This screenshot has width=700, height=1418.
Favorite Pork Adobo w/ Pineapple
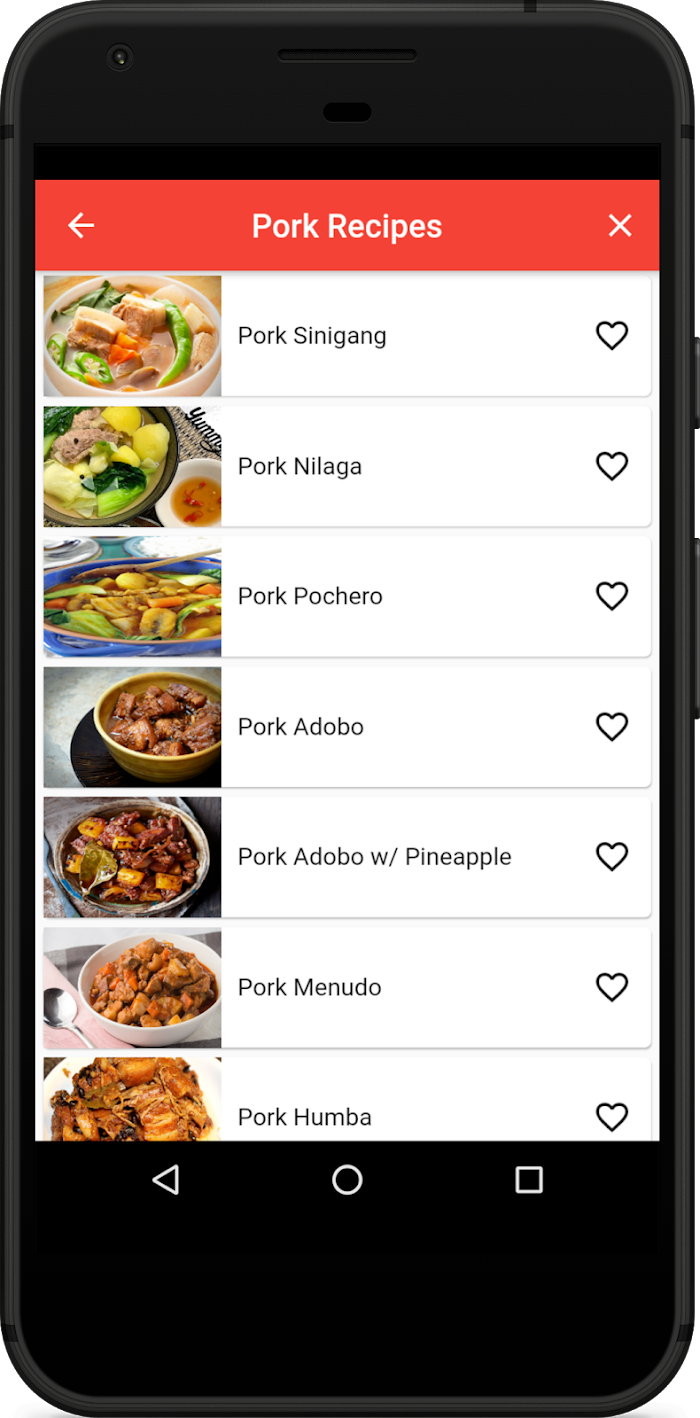pyautogui.click(x=612, y=857)
